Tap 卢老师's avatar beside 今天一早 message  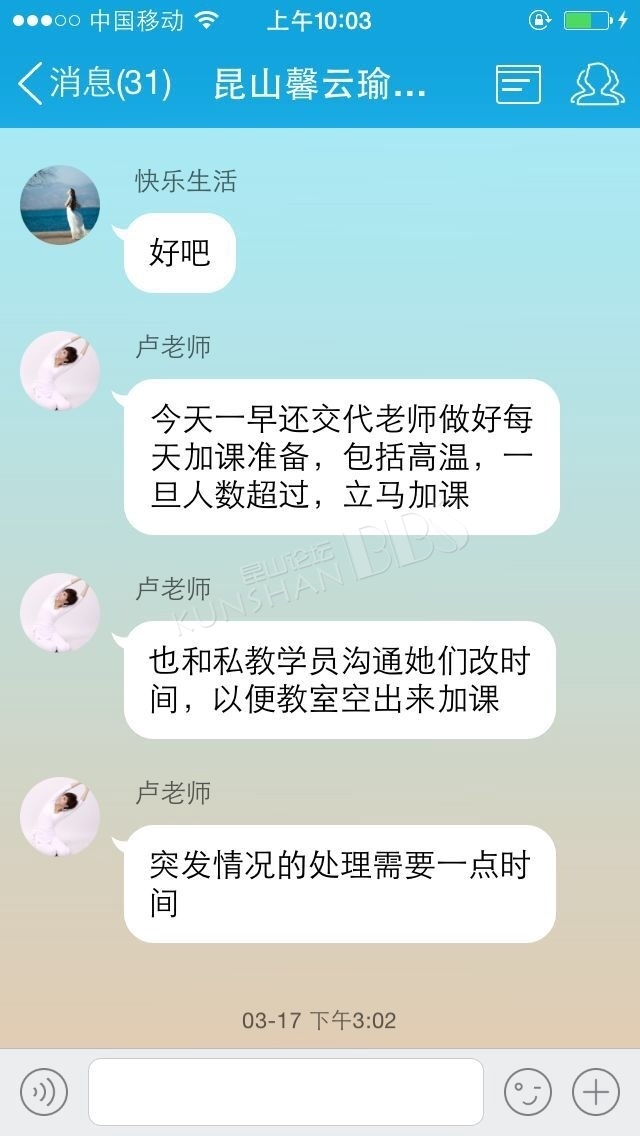[x=60, y=371]
